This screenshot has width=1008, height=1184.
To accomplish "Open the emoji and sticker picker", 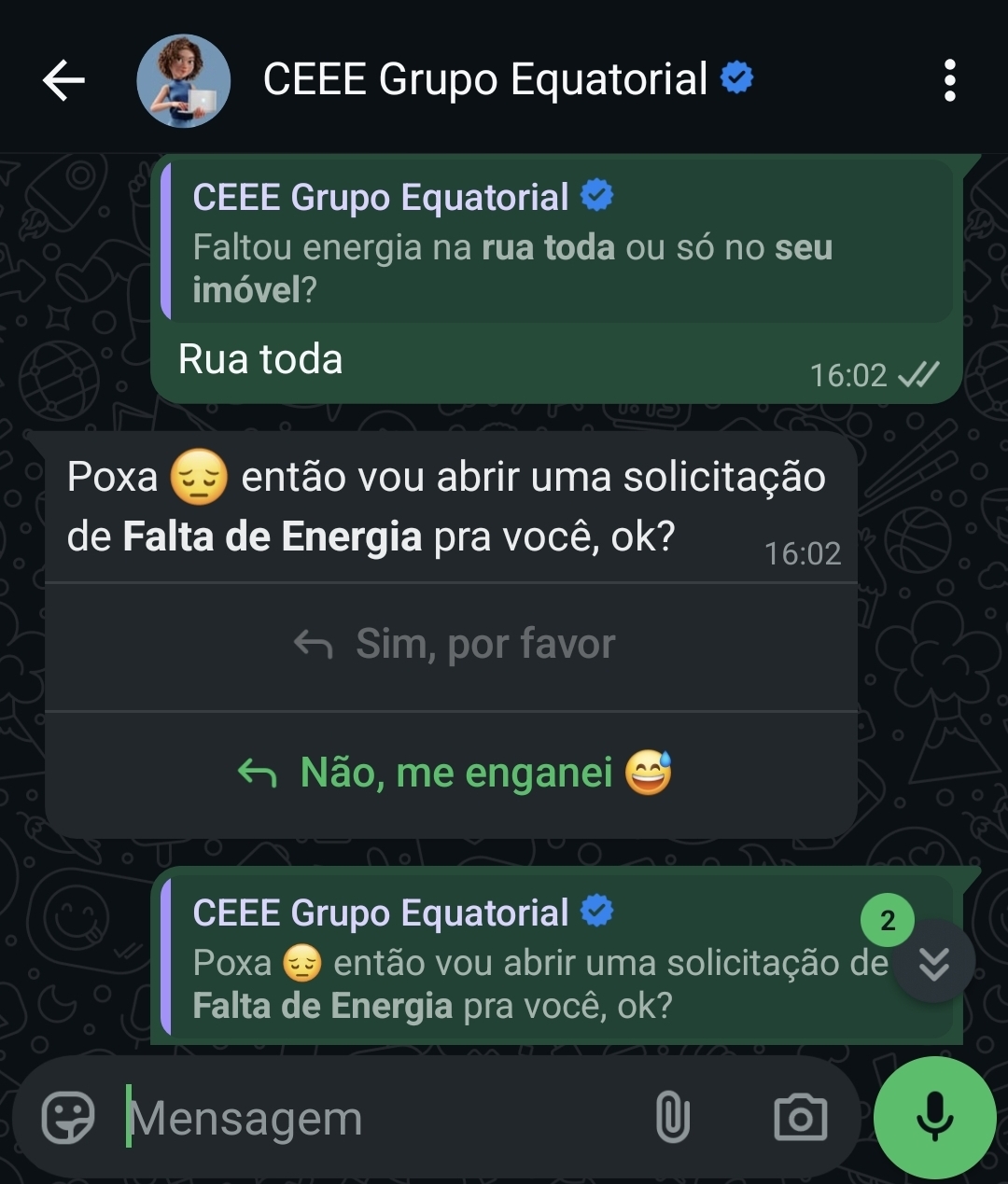I will 69,1118.
